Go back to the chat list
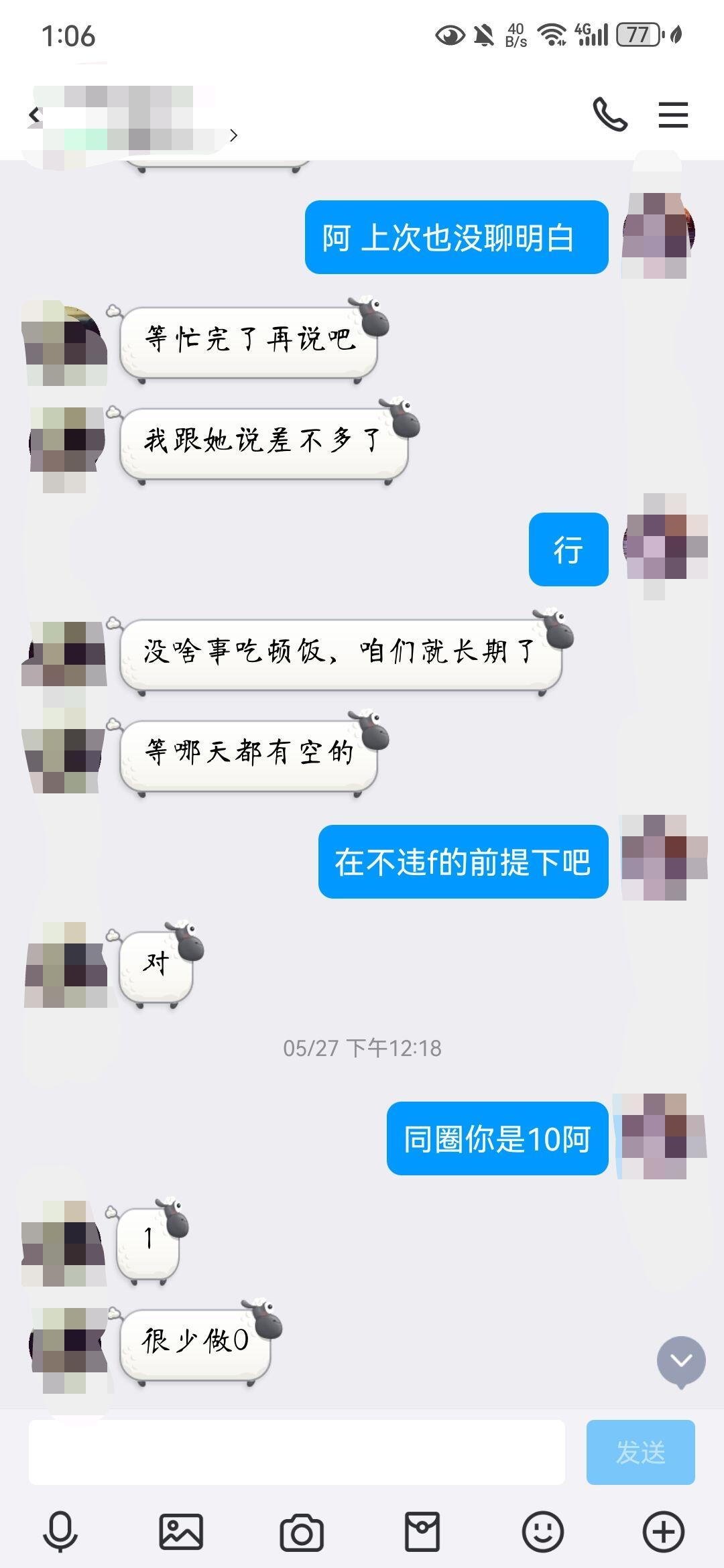This screenshot has width=724, height=1568. tap(35, 115)
